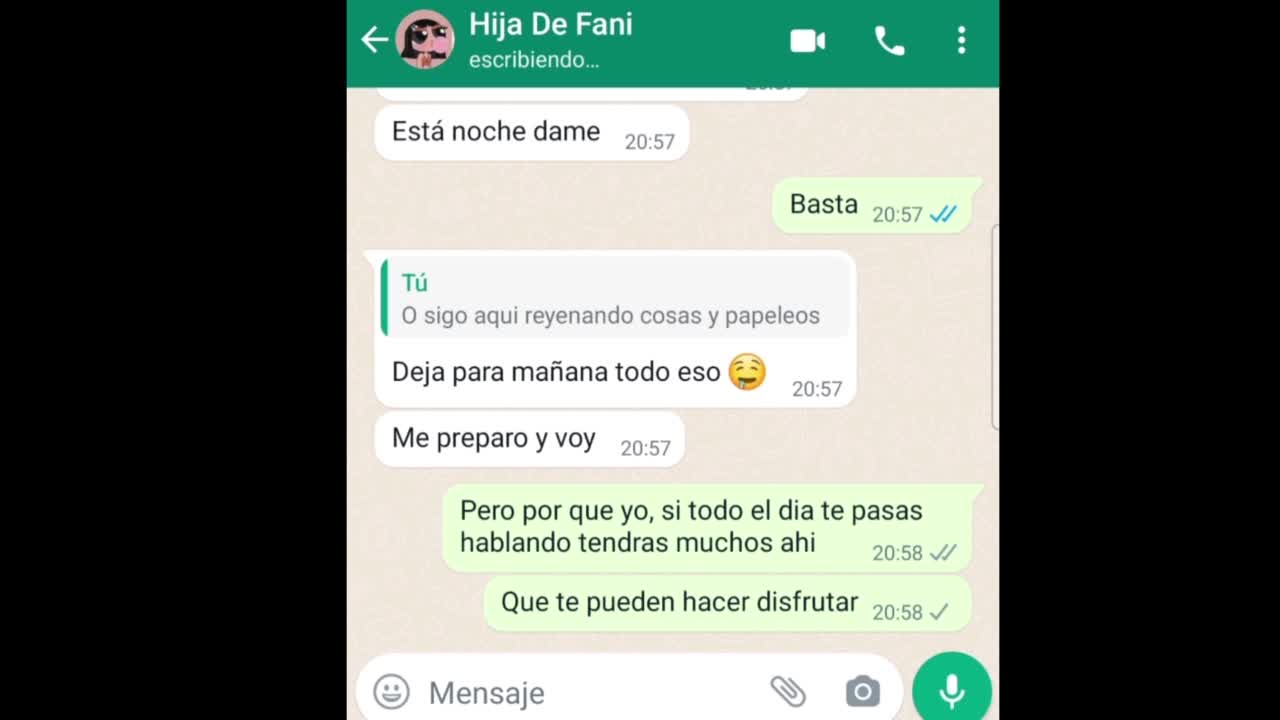The height and width of the screenshot is (720, 1280).
Task: Go back to the chat list
Action: point(374,40)
